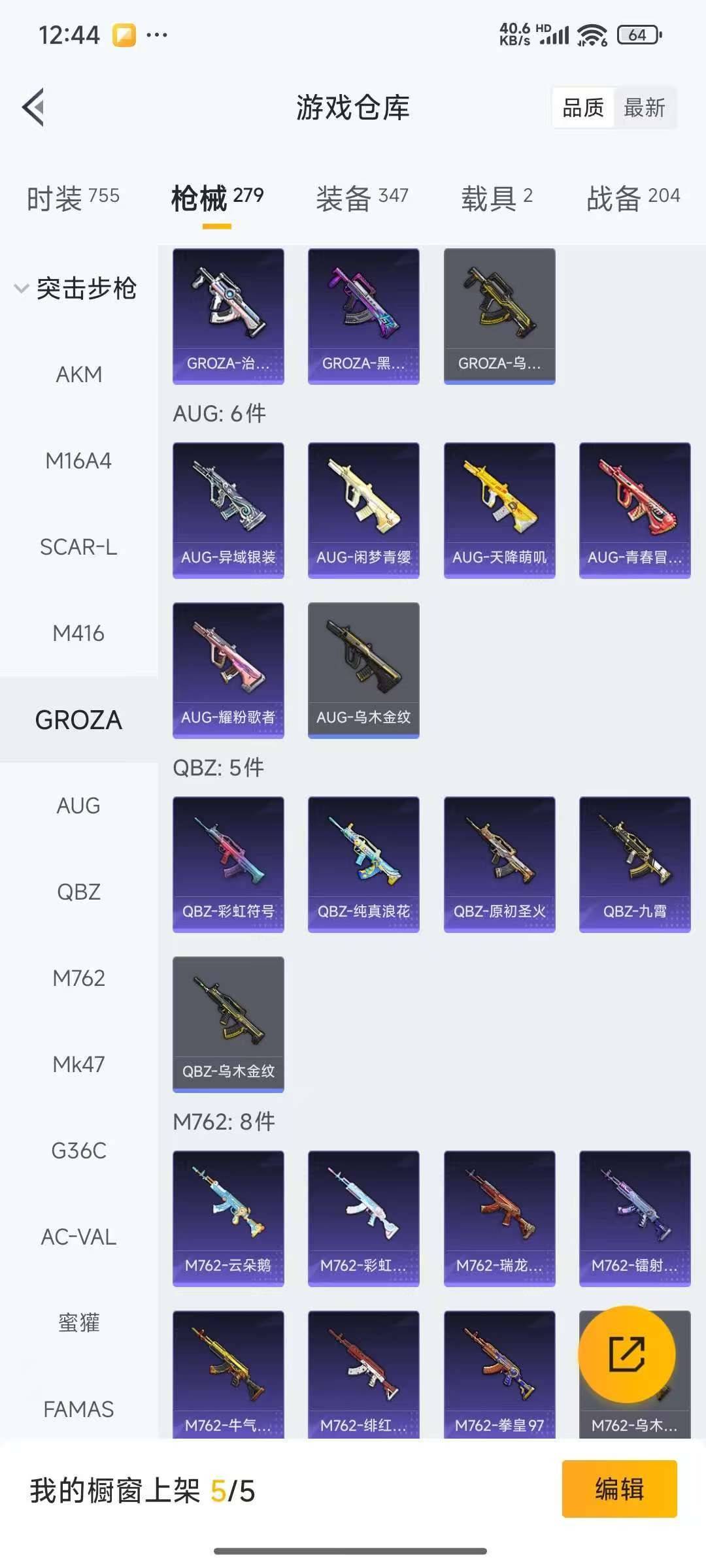Open the QBZ-九霄 skin
Screen dimensions: 706x1568
pos(635,864)
